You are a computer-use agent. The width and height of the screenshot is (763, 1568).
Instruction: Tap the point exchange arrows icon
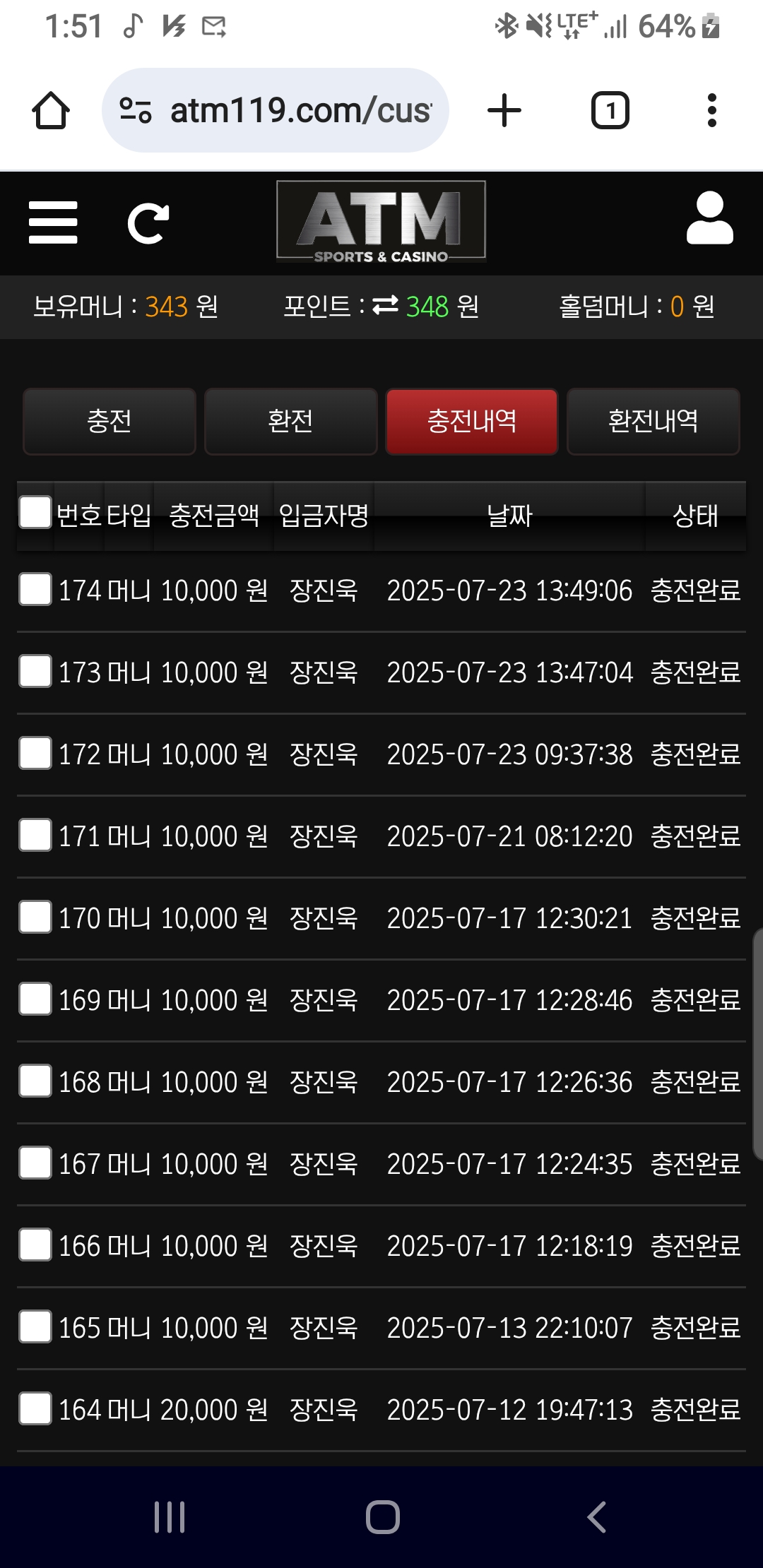click(x=385, y=305)
